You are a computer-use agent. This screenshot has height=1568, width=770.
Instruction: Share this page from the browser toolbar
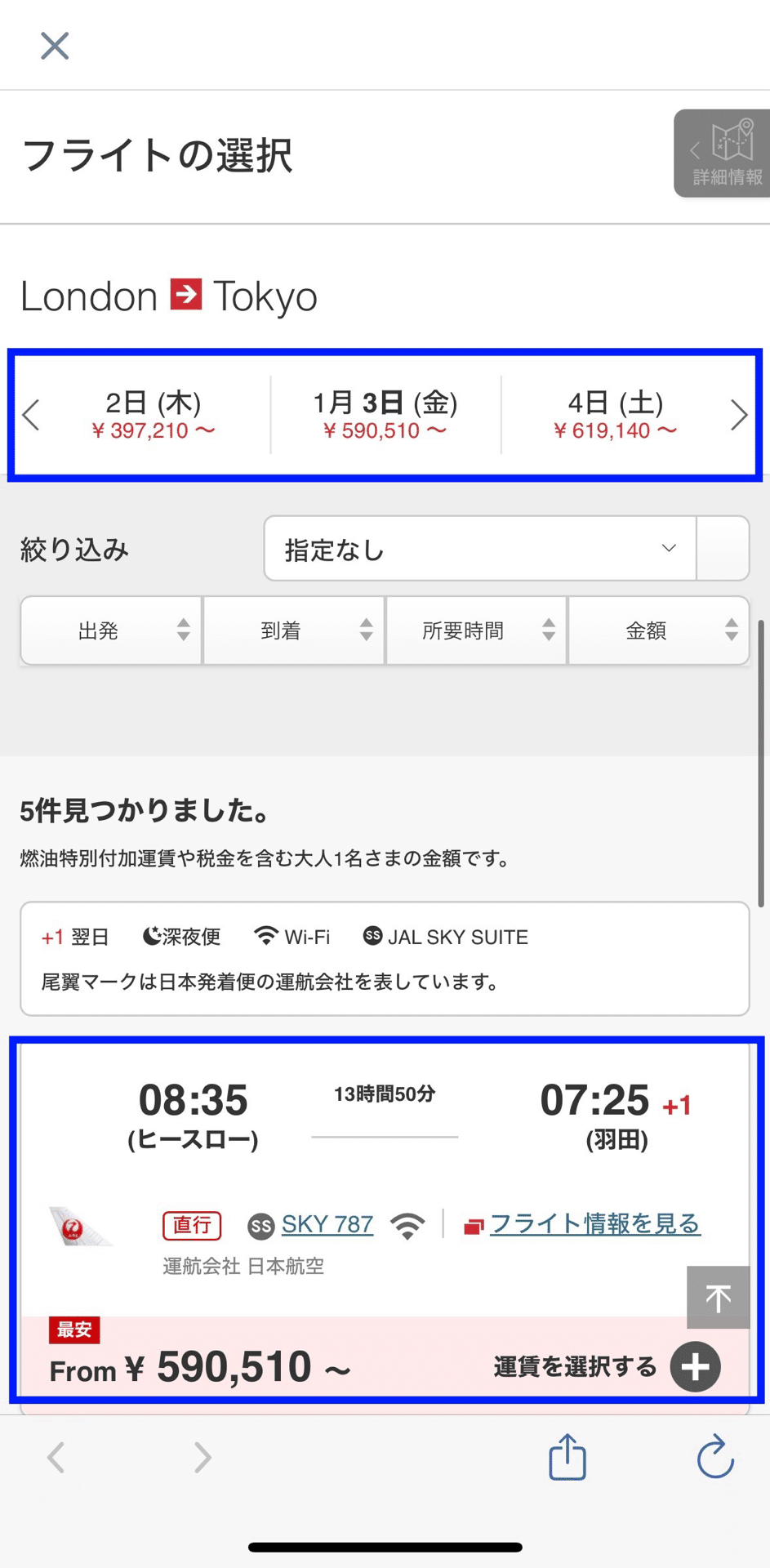(567, 1457)
